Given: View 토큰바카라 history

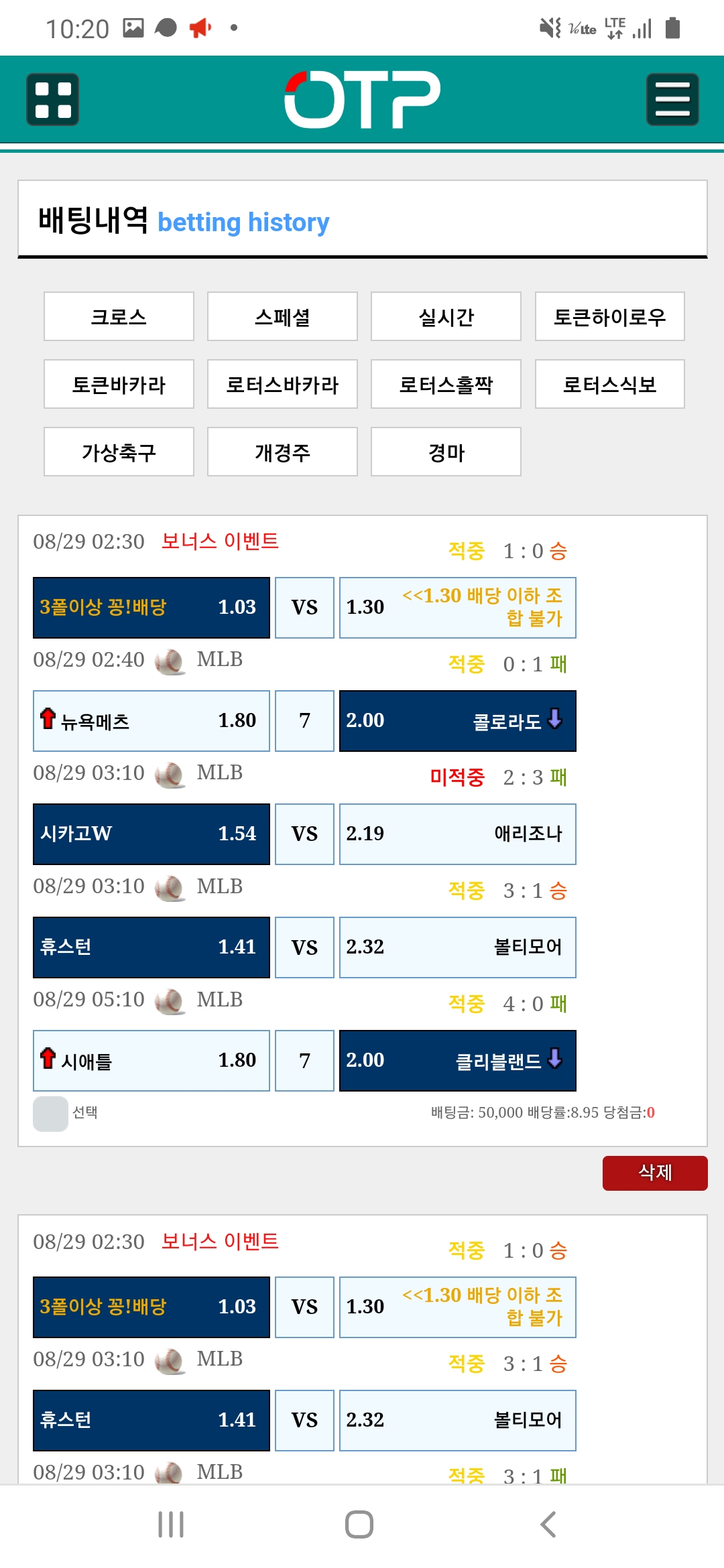Looking at the screenshot, I should point(119,384).
